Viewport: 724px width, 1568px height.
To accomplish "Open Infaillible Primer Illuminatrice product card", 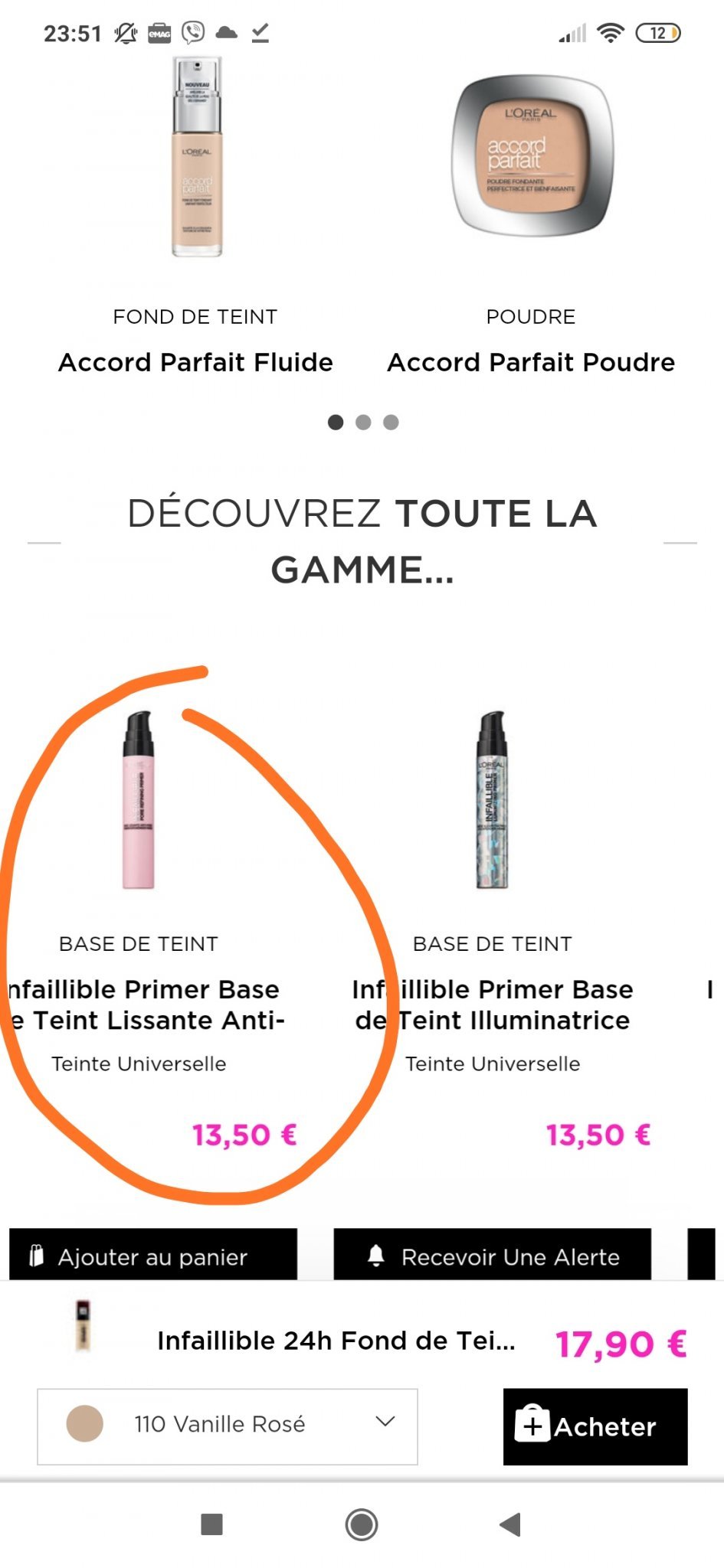I will tap(493, 1004).
